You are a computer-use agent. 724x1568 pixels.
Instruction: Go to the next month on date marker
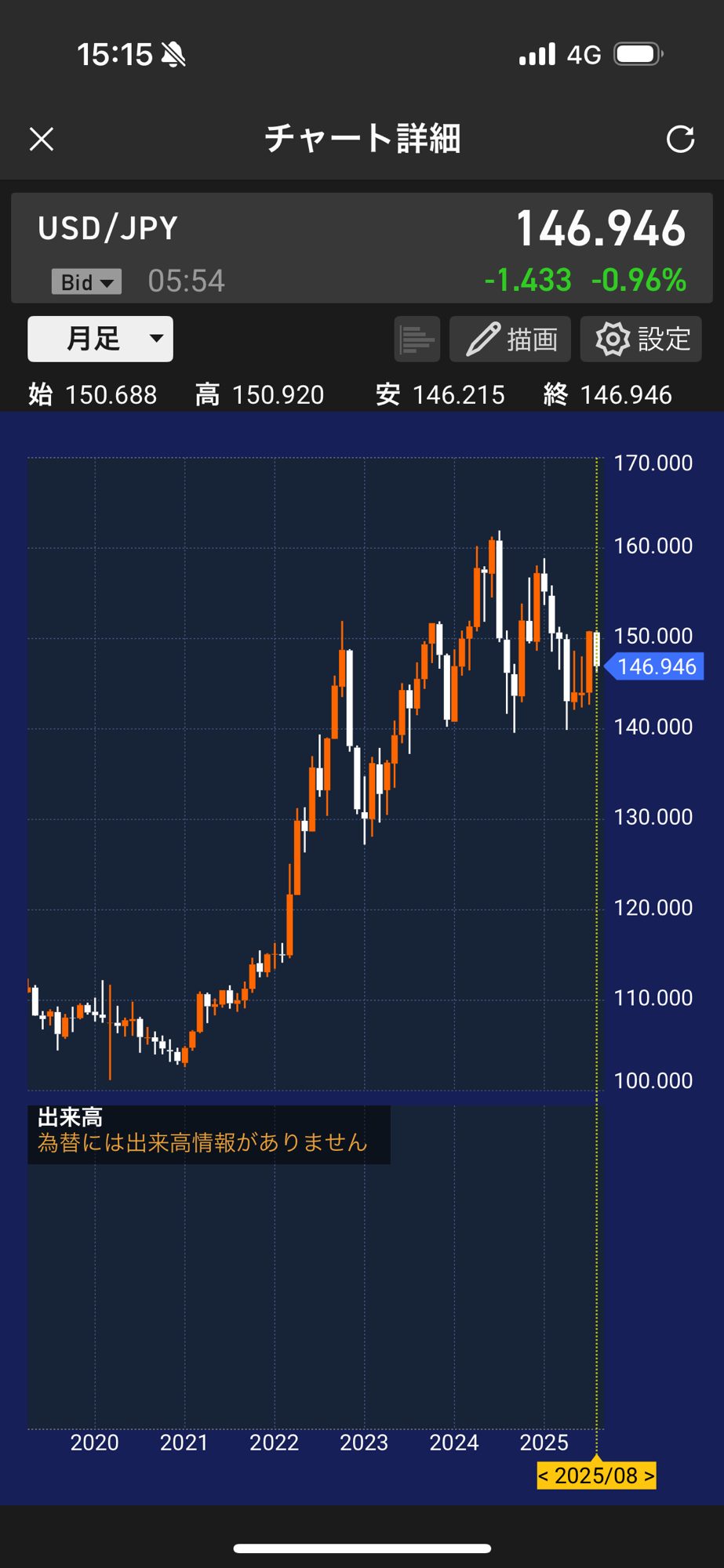649,1476
